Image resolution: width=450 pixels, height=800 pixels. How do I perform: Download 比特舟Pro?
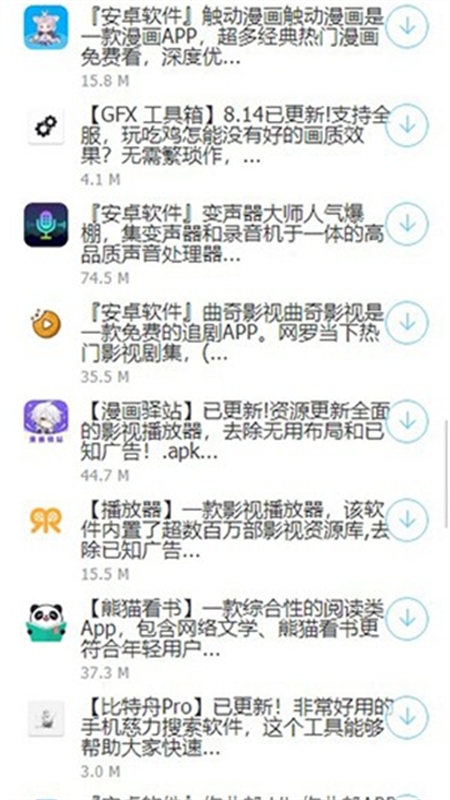407,717
